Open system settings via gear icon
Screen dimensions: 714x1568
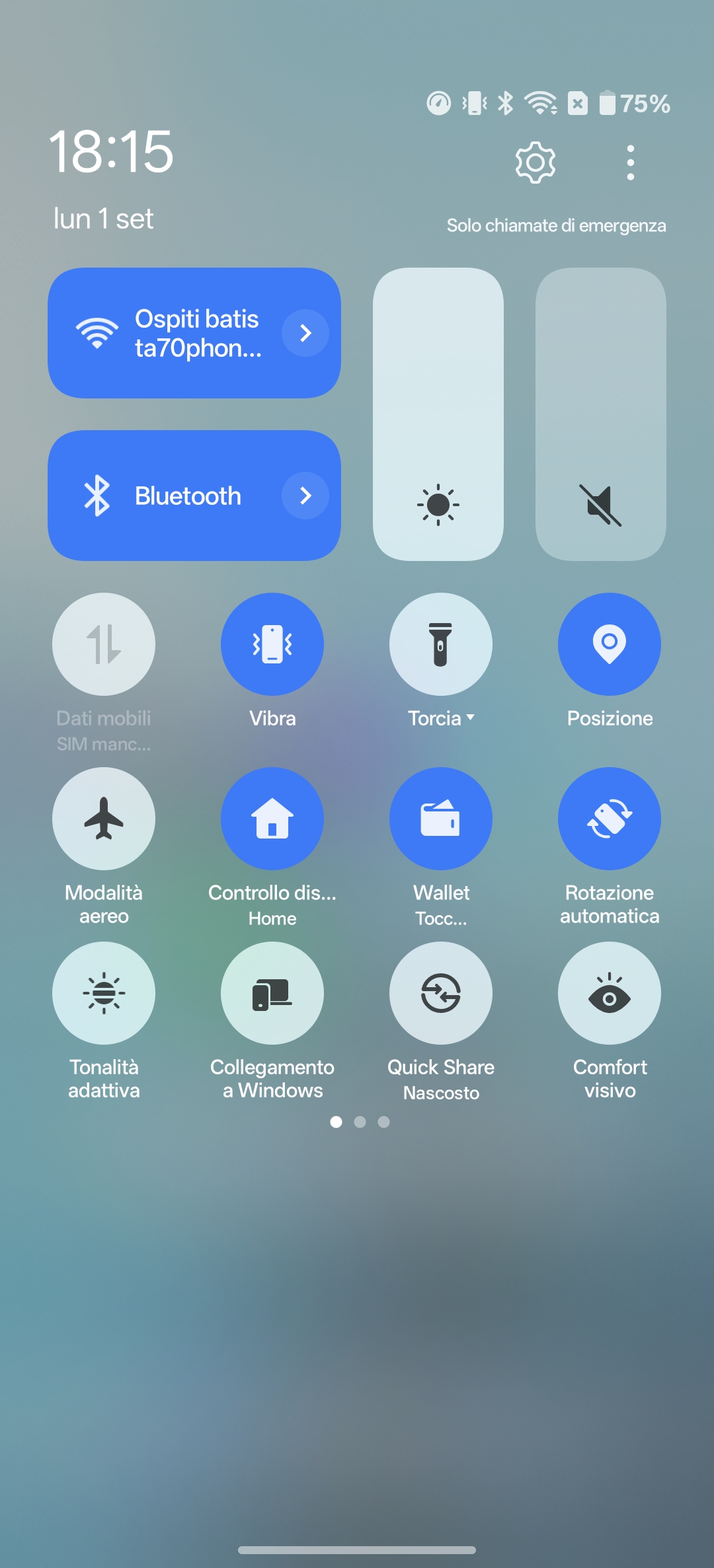click(x=535, y=163)
